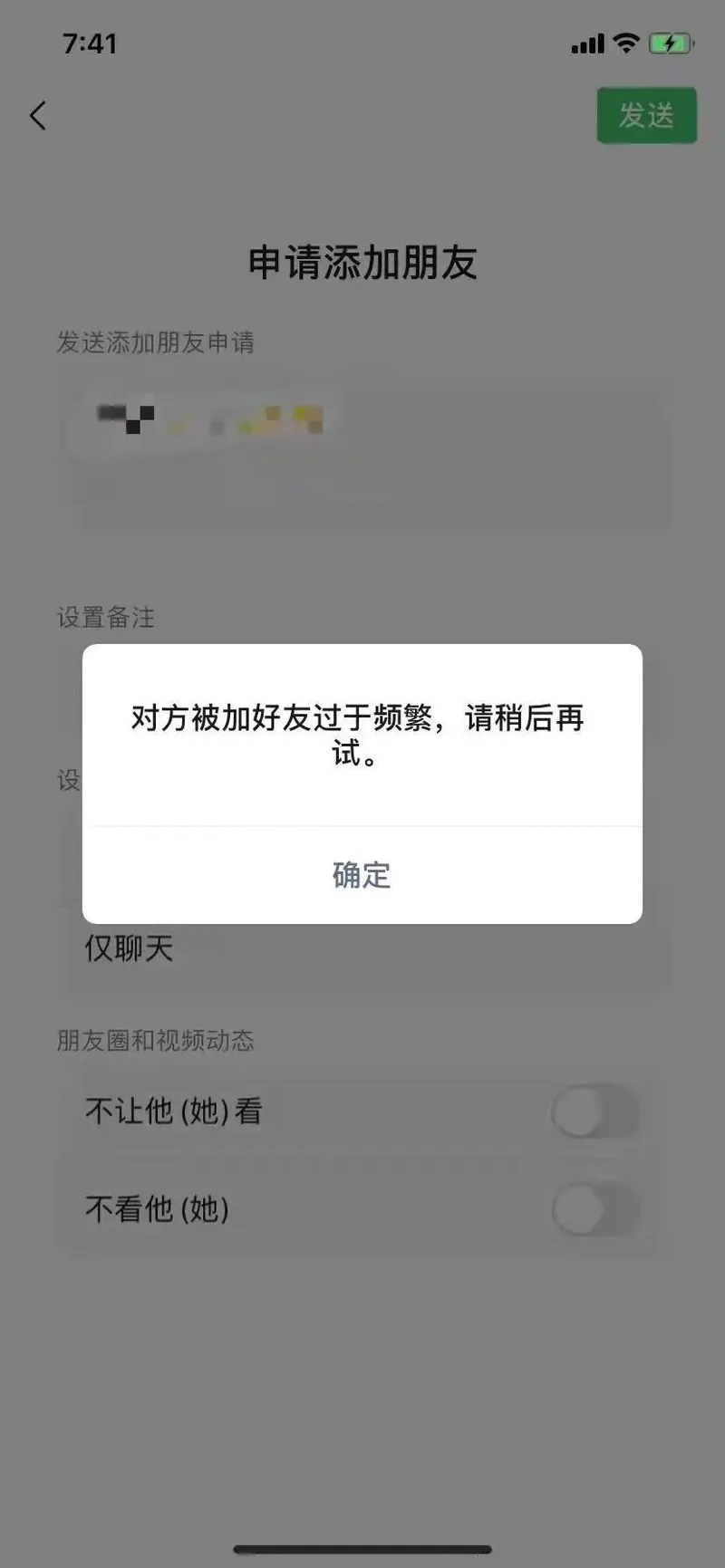Toggle the 不让他(她)看 switch
Screen dimensions: 725x1568
(595, 1111)
